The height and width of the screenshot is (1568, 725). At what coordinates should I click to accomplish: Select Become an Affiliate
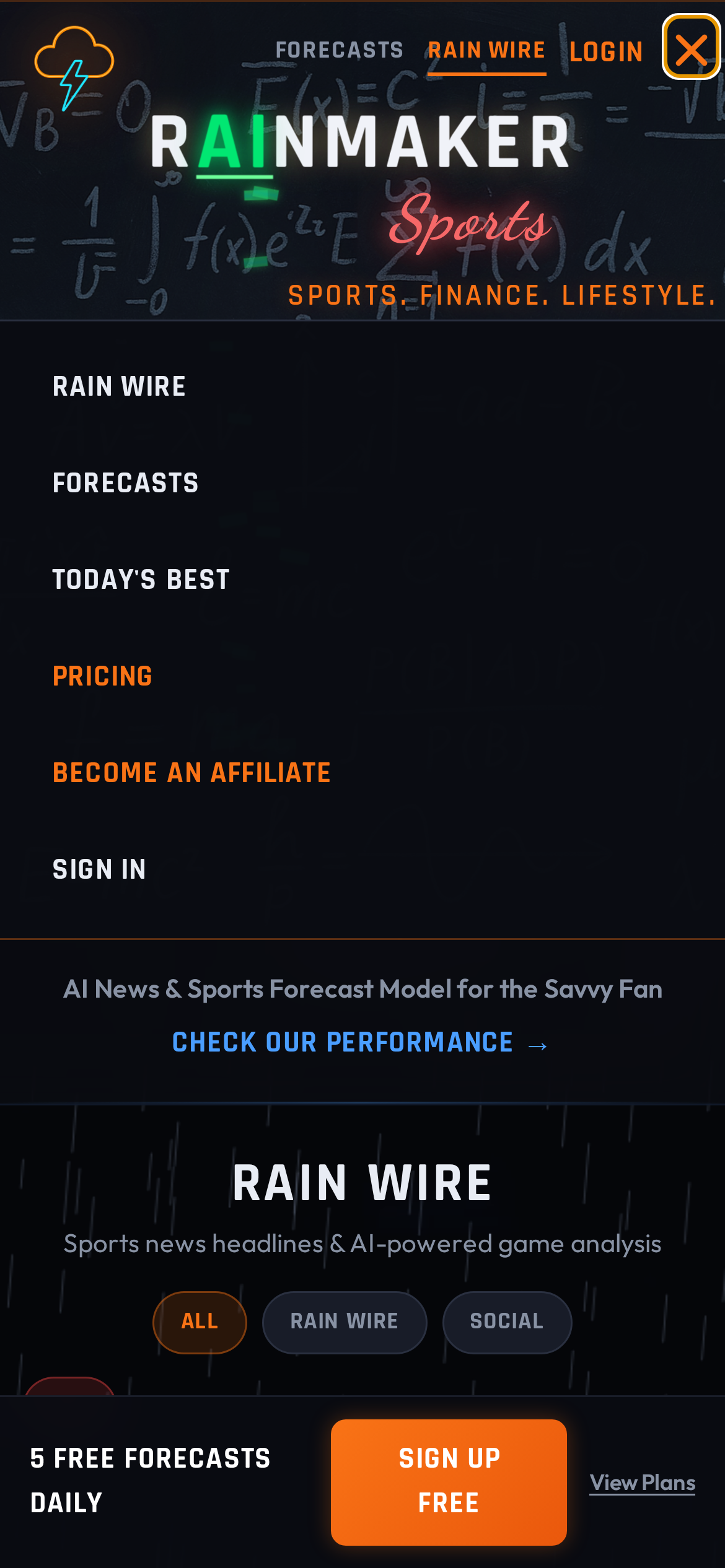tap(191, 773)
